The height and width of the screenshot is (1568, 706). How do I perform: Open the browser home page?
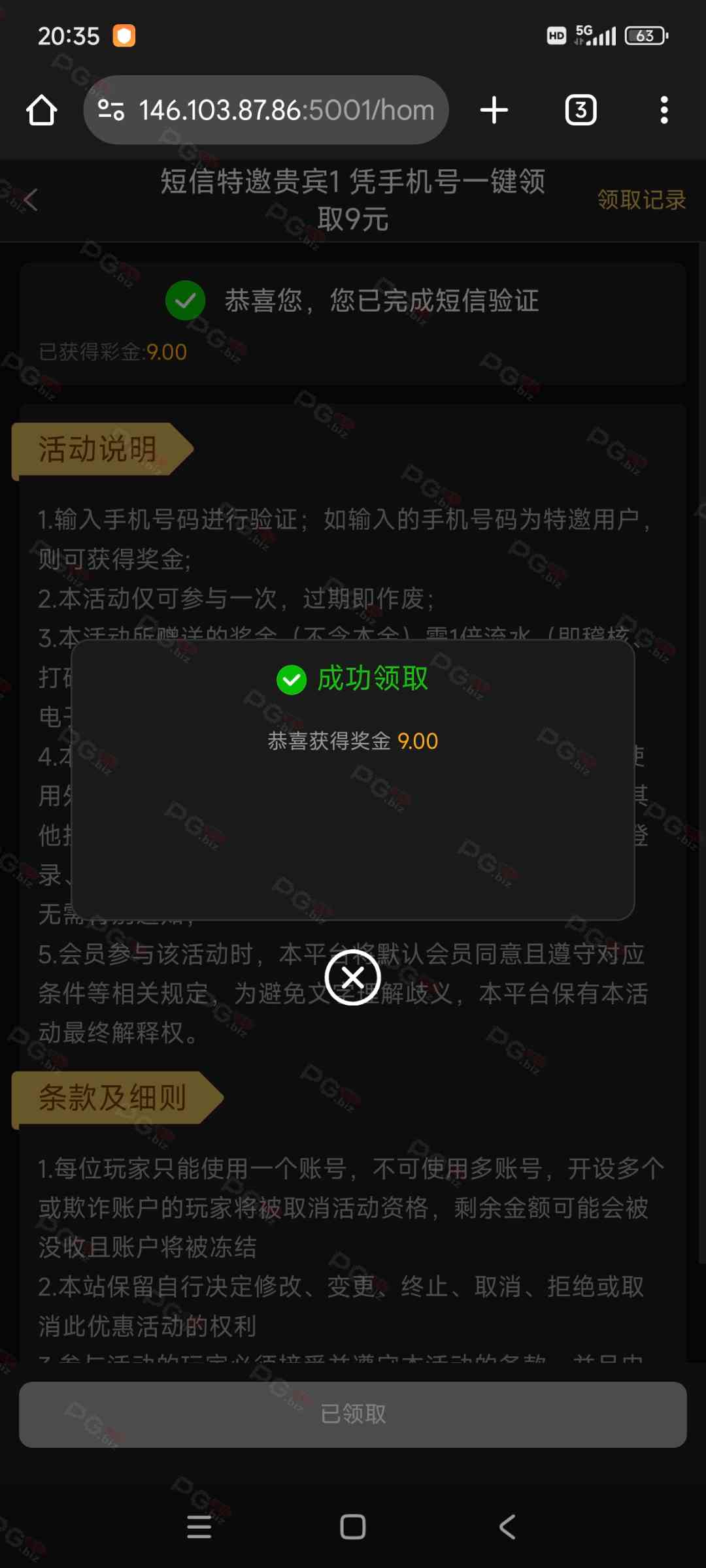click(x=42, y=110)
